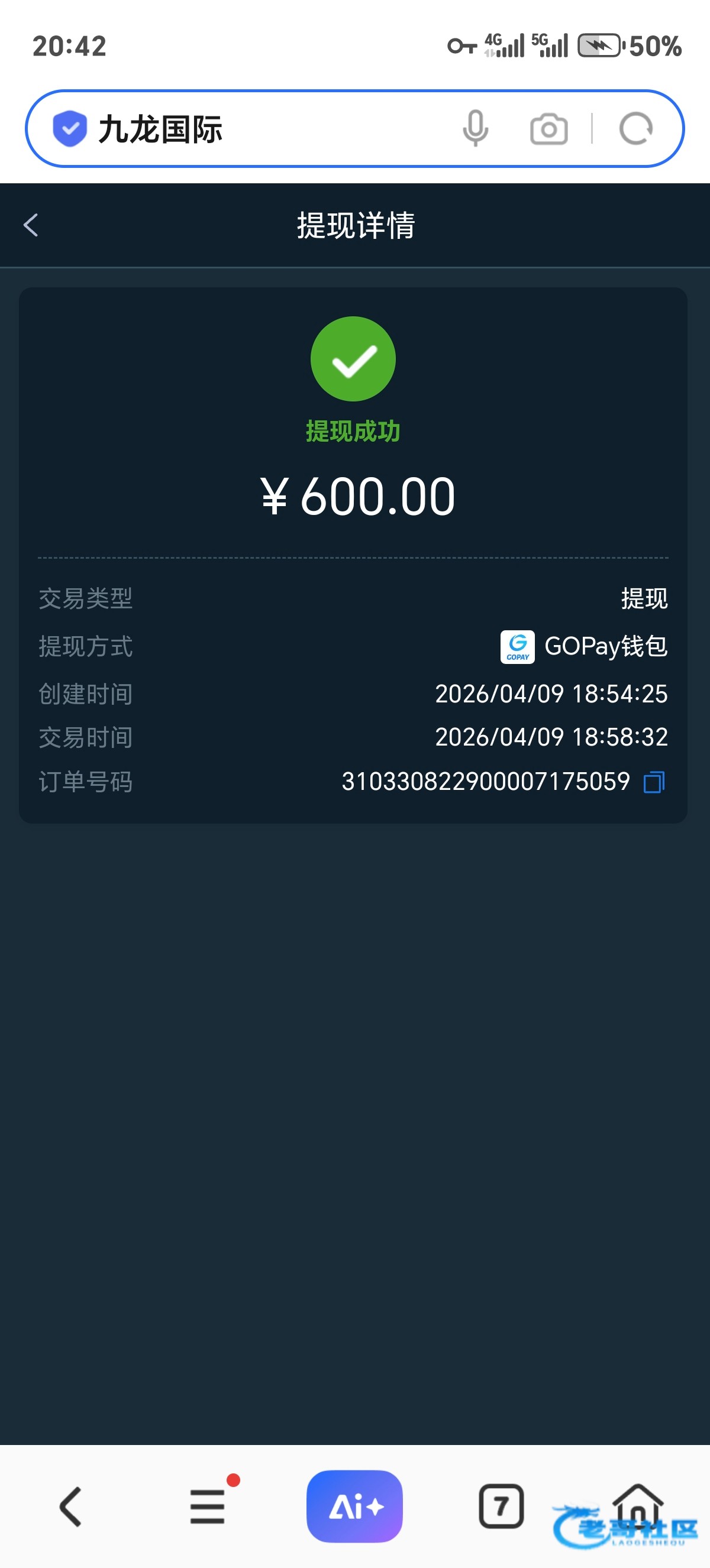This screenshot has height=1568, width=710.
Task: Go back from the 提现详情 page
Action: click(x=30, y=225)
